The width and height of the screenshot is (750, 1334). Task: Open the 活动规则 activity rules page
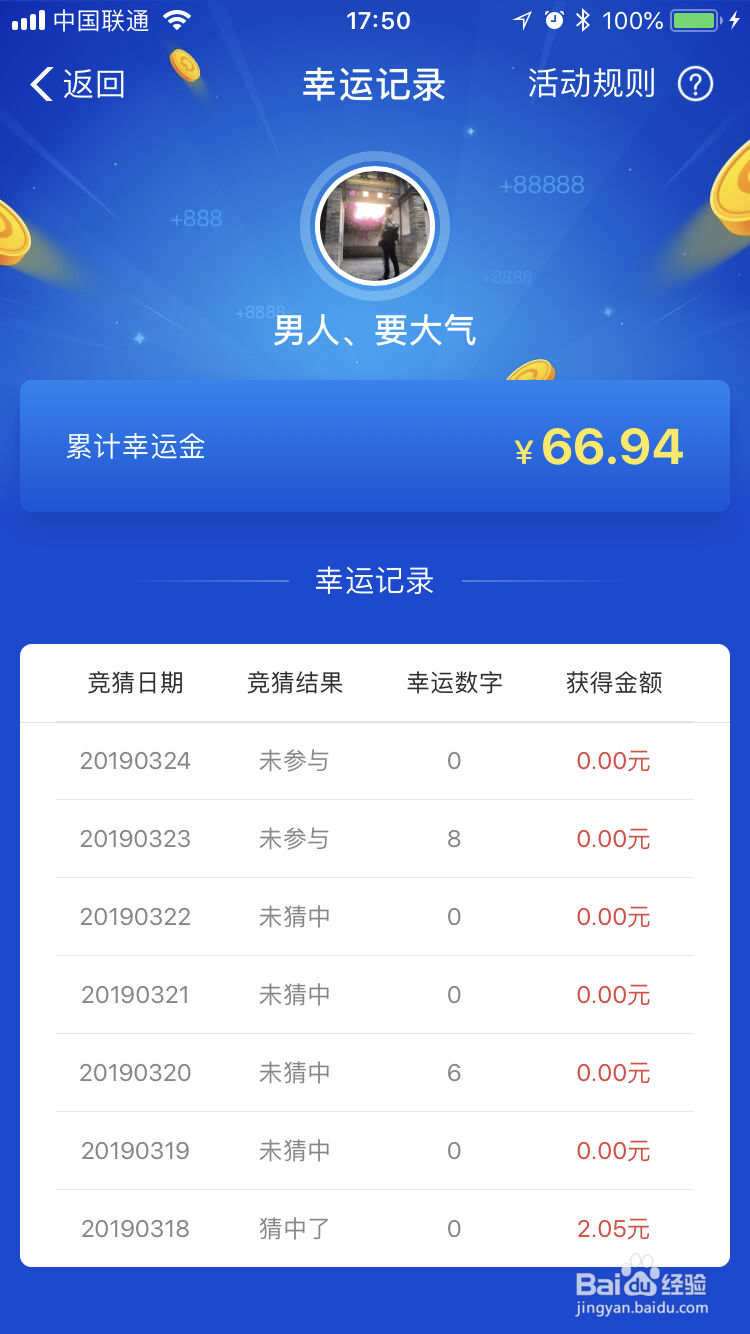pos(589,85)
